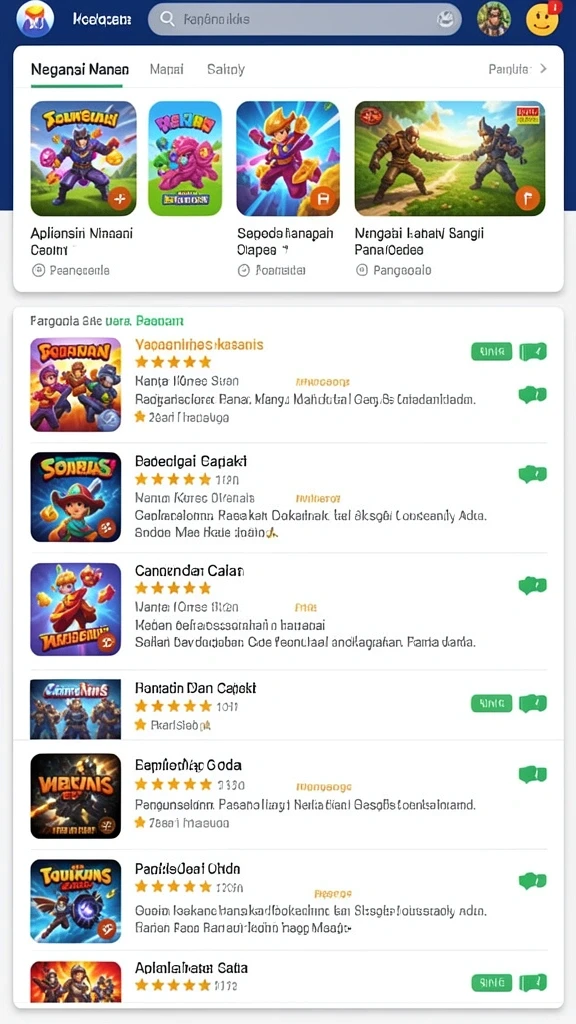Tap the green button on Ranatin Dan Capekt

click(492, 703)
